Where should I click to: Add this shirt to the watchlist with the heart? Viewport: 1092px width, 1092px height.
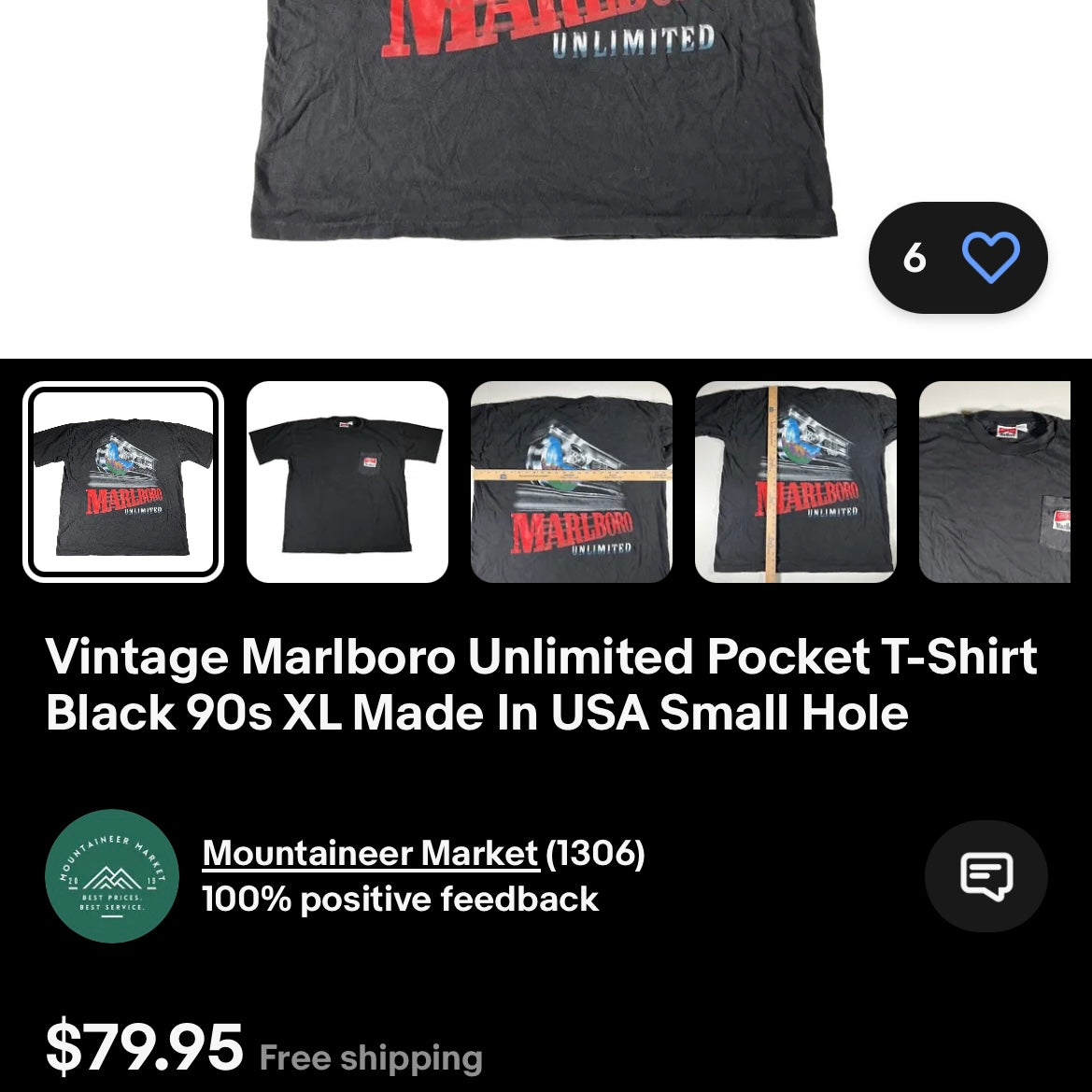(x=990, y=258)
